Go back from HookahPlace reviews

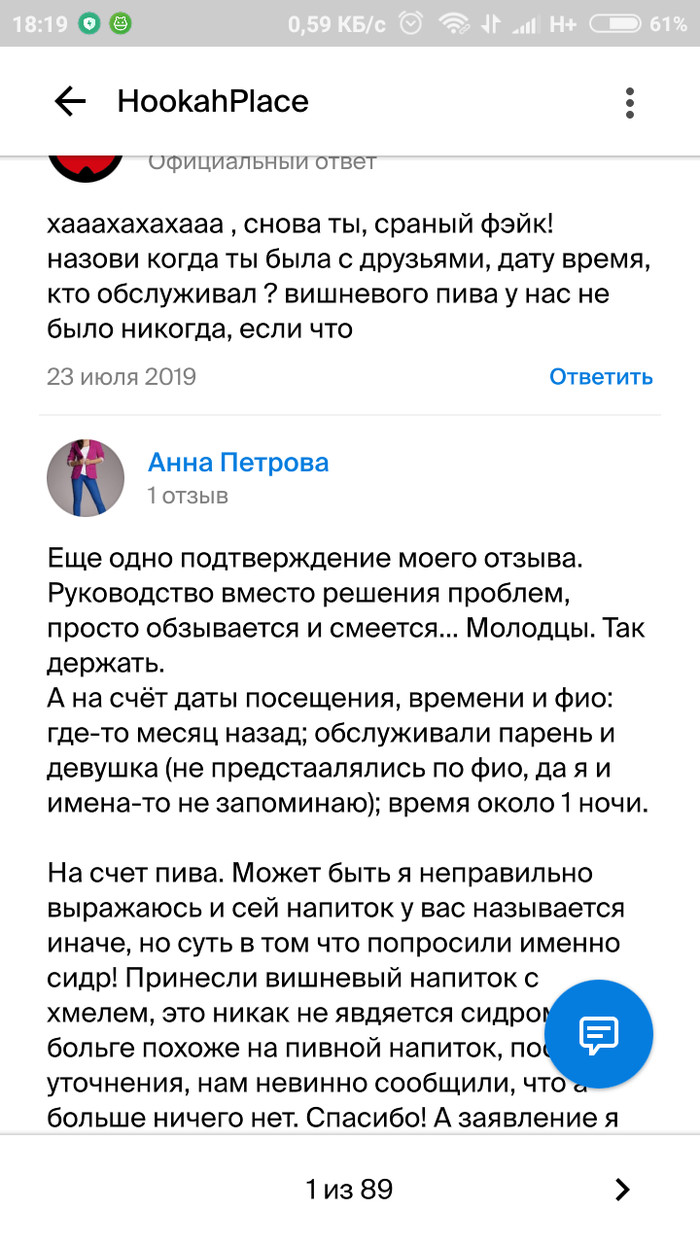70,101
